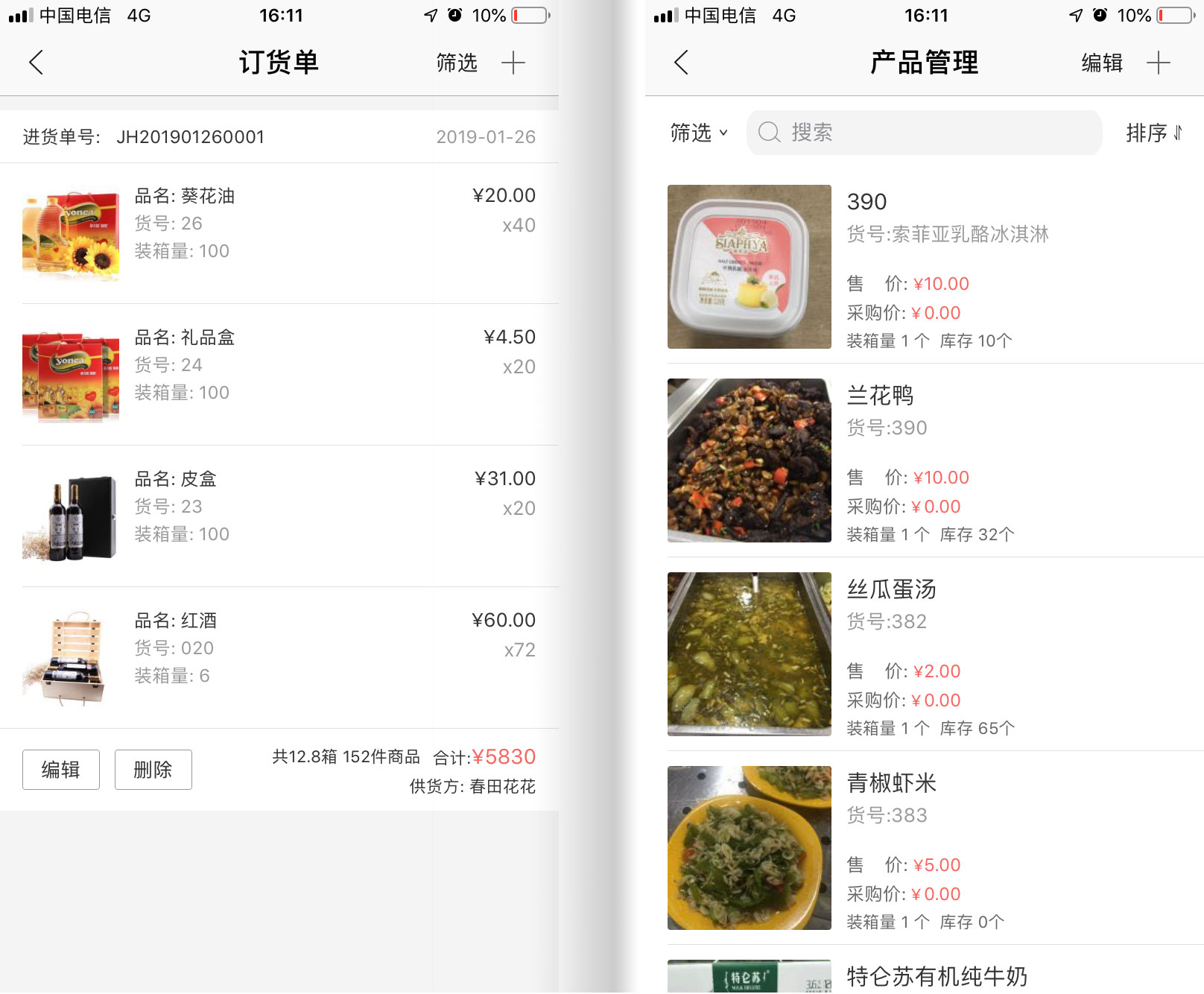Open the 青椒虾米 product
Image resolution: width=1204 pixels, height=994 pixels.
935,848
